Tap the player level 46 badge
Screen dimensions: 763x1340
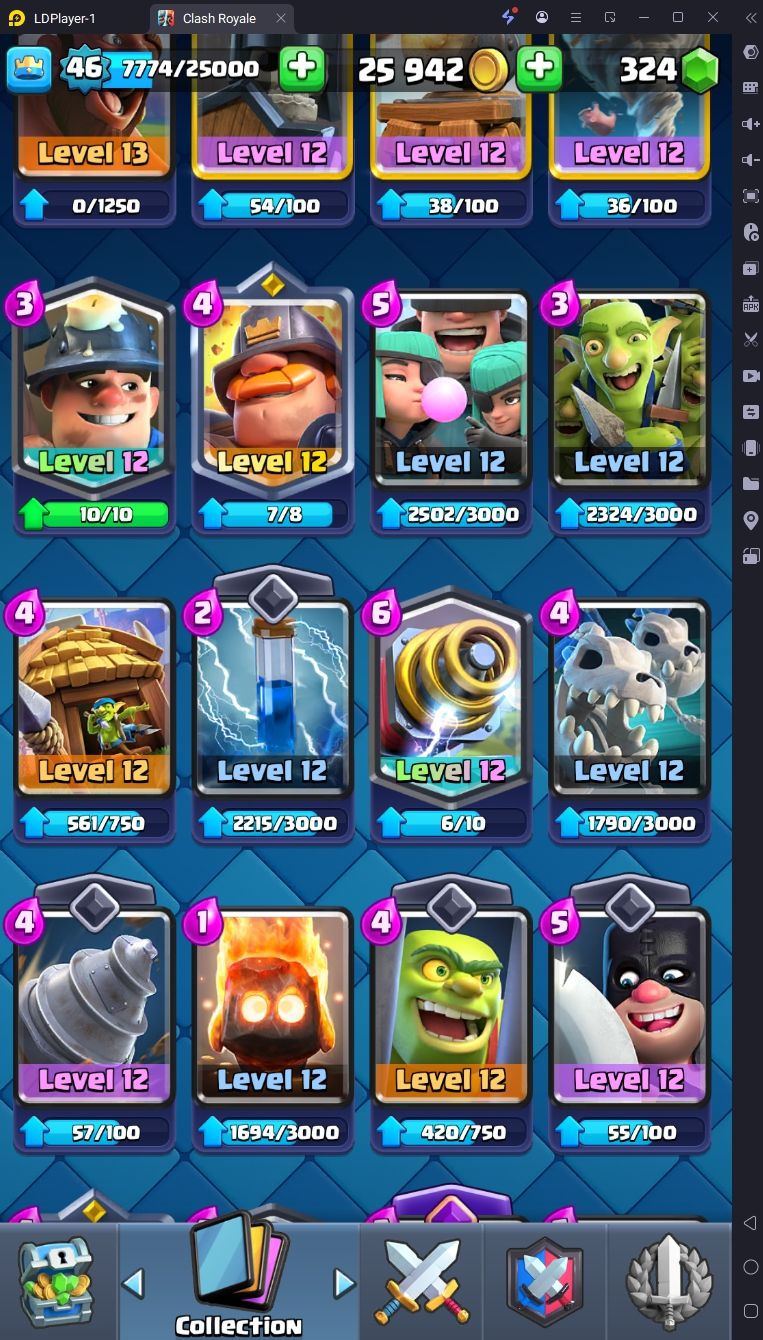coord(84,68)
